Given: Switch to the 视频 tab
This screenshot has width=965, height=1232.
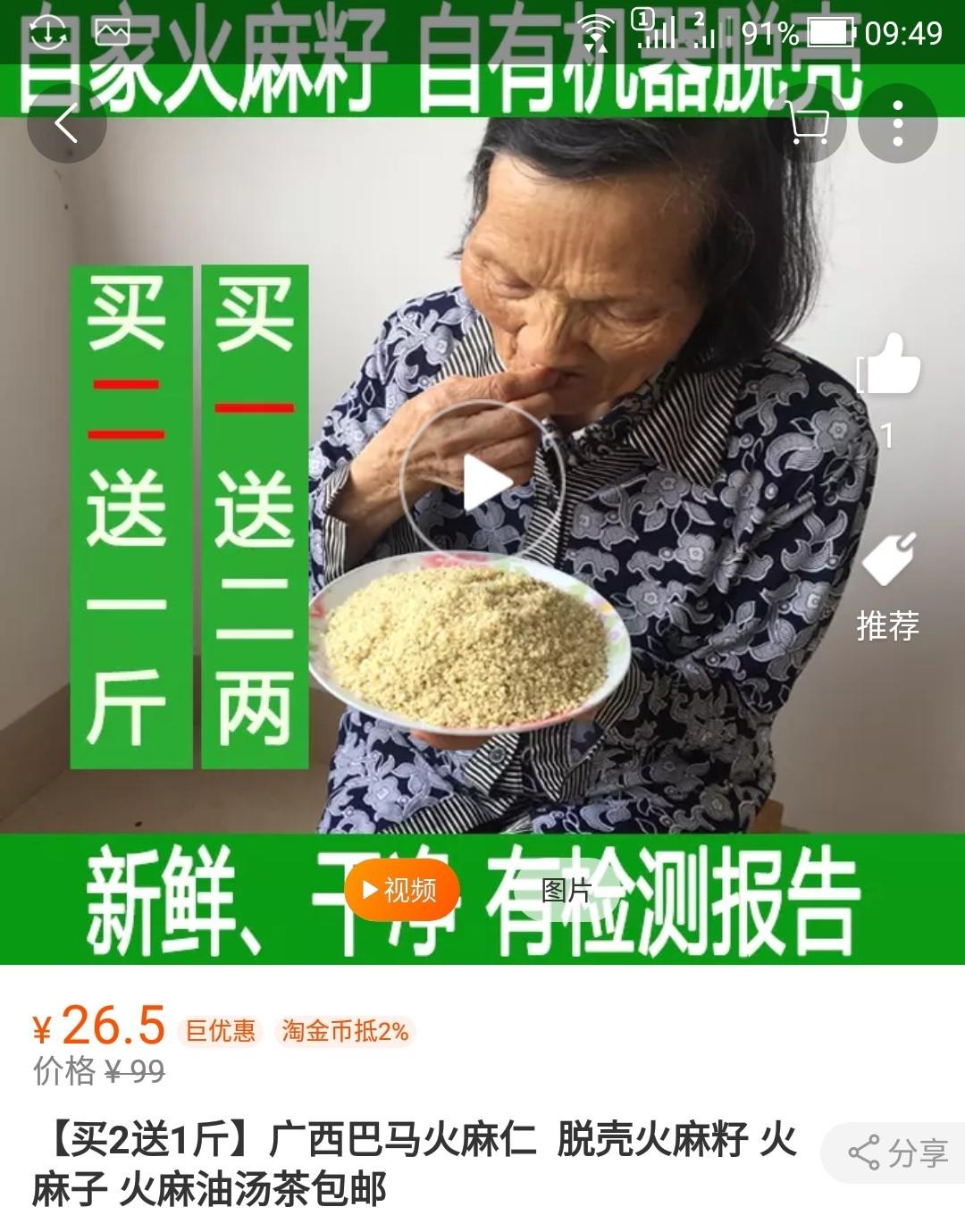Looking at the screenshot, I should (x=401, y=890).
